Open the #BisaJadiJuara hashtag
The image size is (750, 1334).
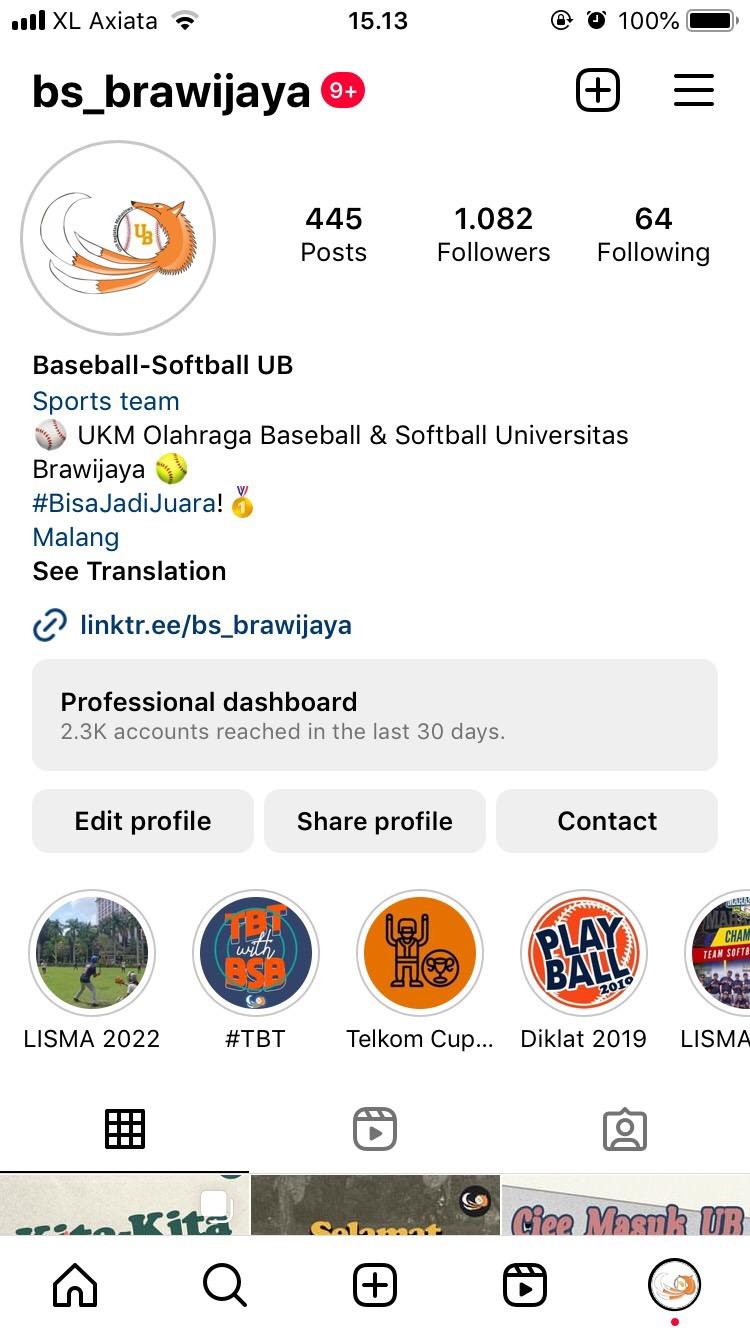pyautogui.click(x=124, y=503)
